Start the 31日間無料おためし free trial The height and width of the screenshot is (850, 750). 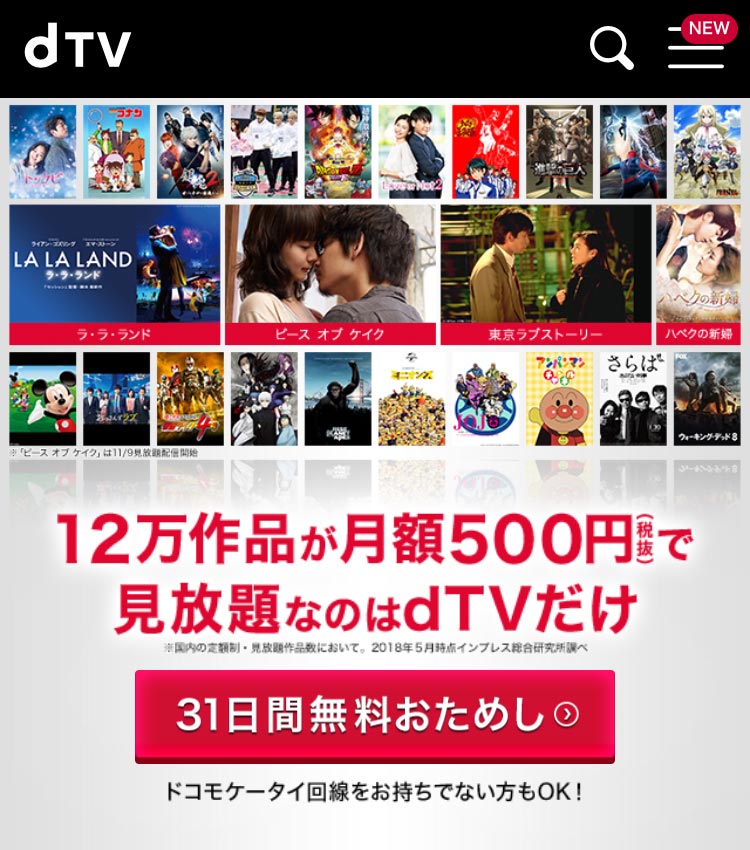coord(375,714)
